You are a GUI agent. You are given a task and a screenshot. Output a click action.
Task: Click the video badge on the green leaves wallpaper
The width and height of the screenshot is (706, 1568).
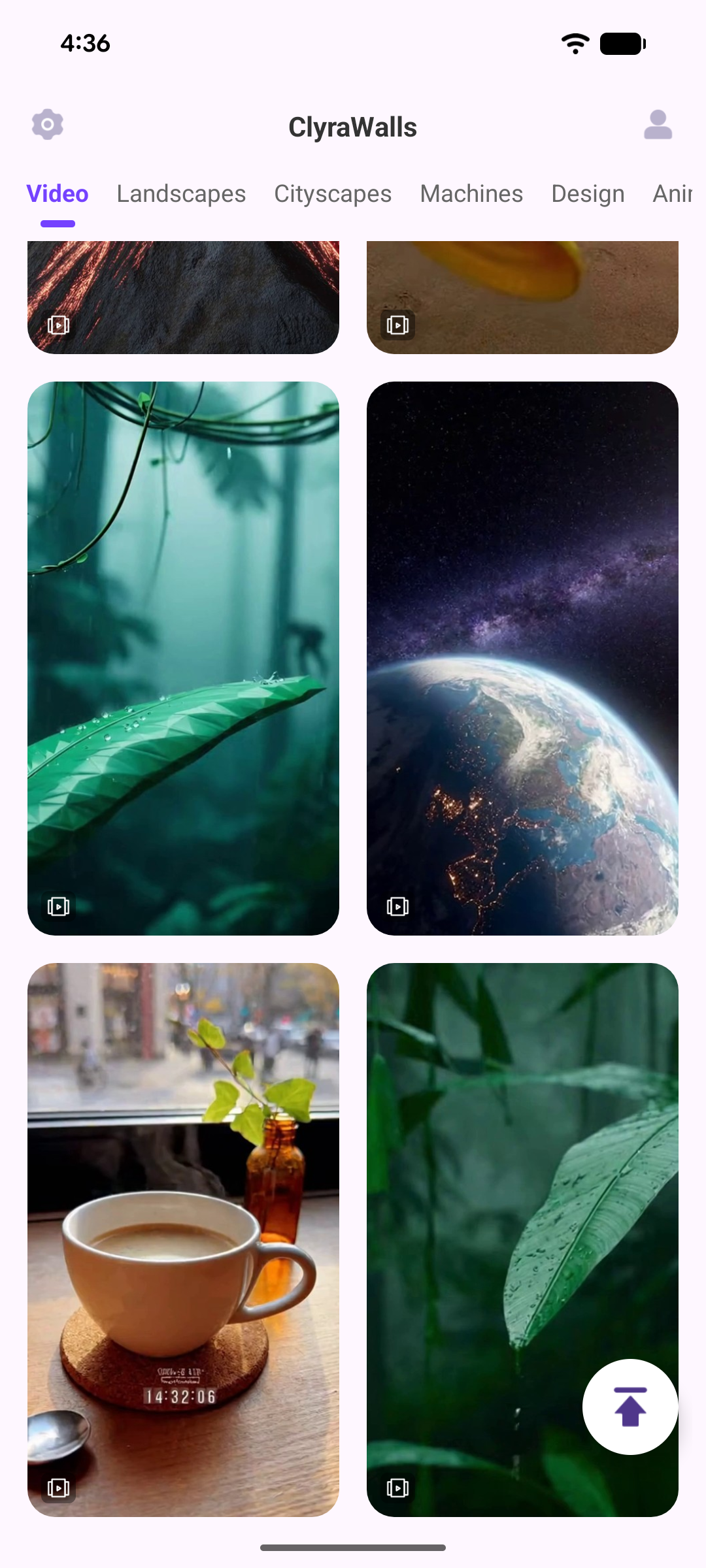397,1488
